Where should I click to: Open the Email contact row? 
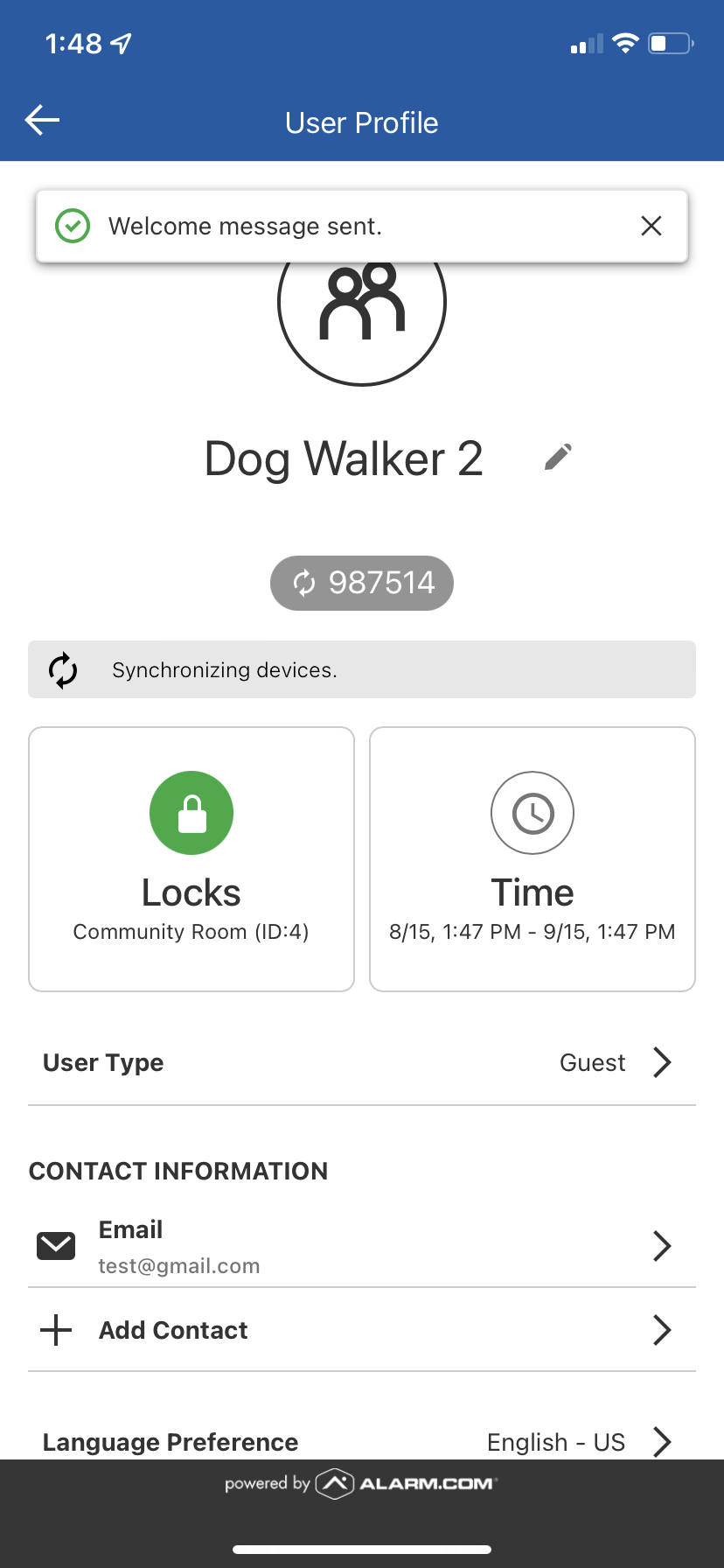(362, 1245)
